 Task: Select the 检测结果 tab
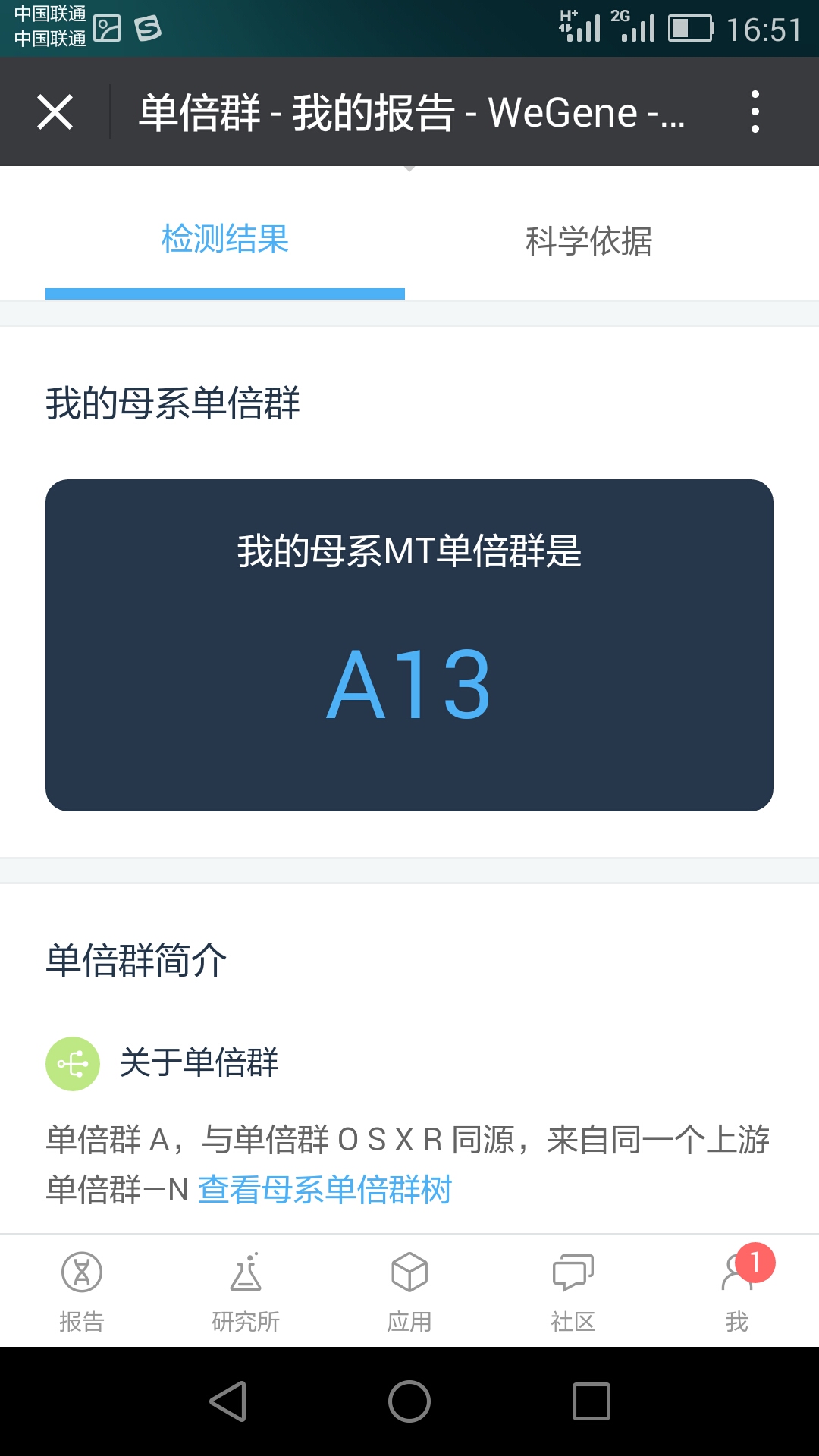tap(225, 240)
